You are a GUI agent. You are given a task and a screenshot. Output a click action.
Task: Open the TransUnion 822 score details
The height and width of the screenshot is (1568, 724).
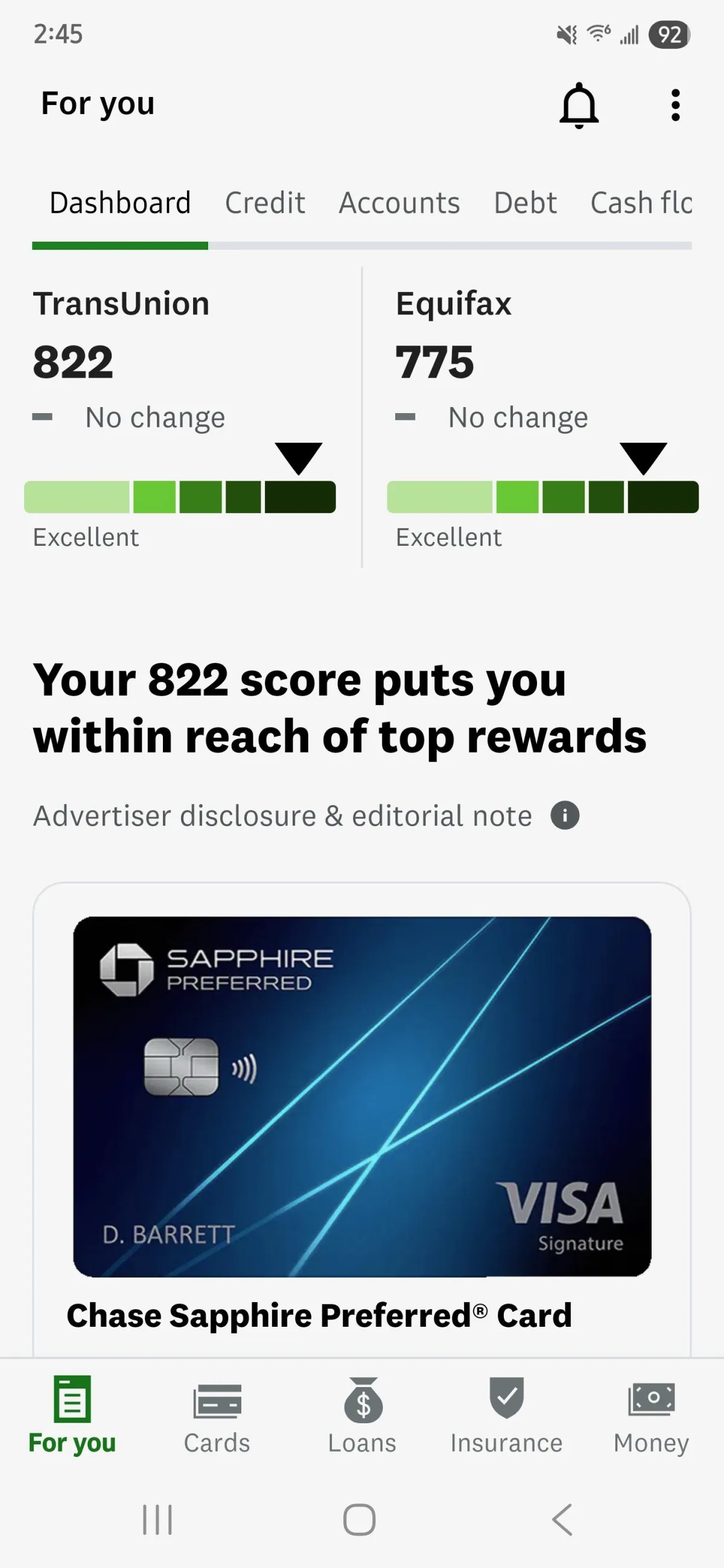pos(180,418)
